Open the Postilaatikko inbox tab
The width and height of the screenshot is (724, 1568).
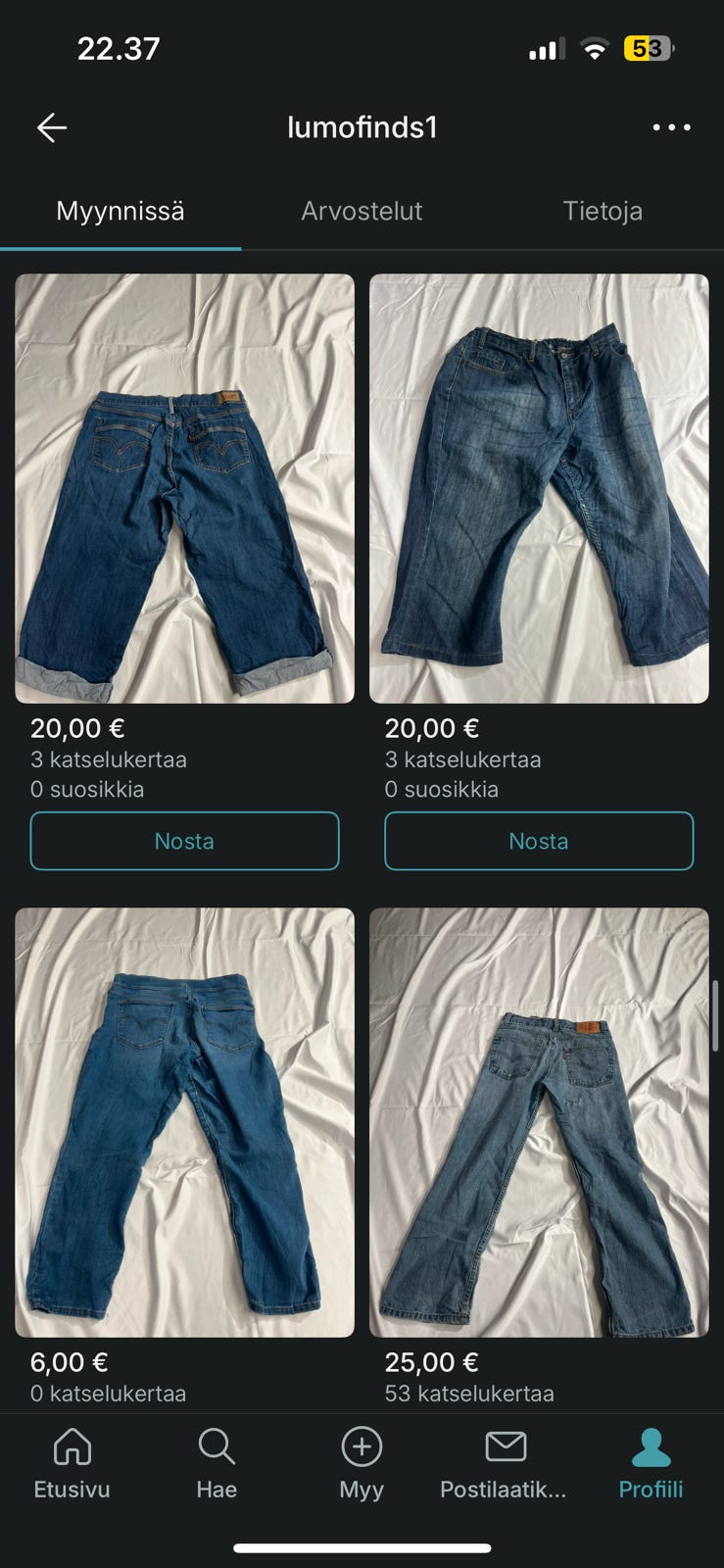click(x=505, y=1463)
